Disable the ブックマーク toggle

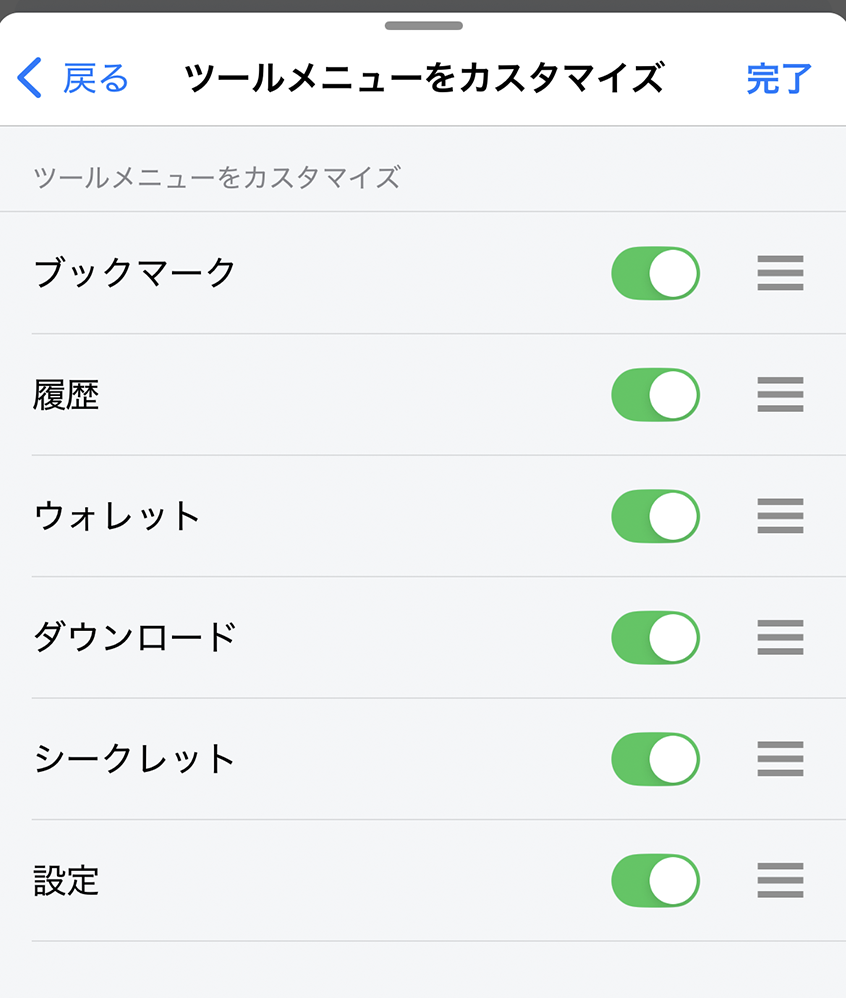pyautogui.click(x=655, y=273)
